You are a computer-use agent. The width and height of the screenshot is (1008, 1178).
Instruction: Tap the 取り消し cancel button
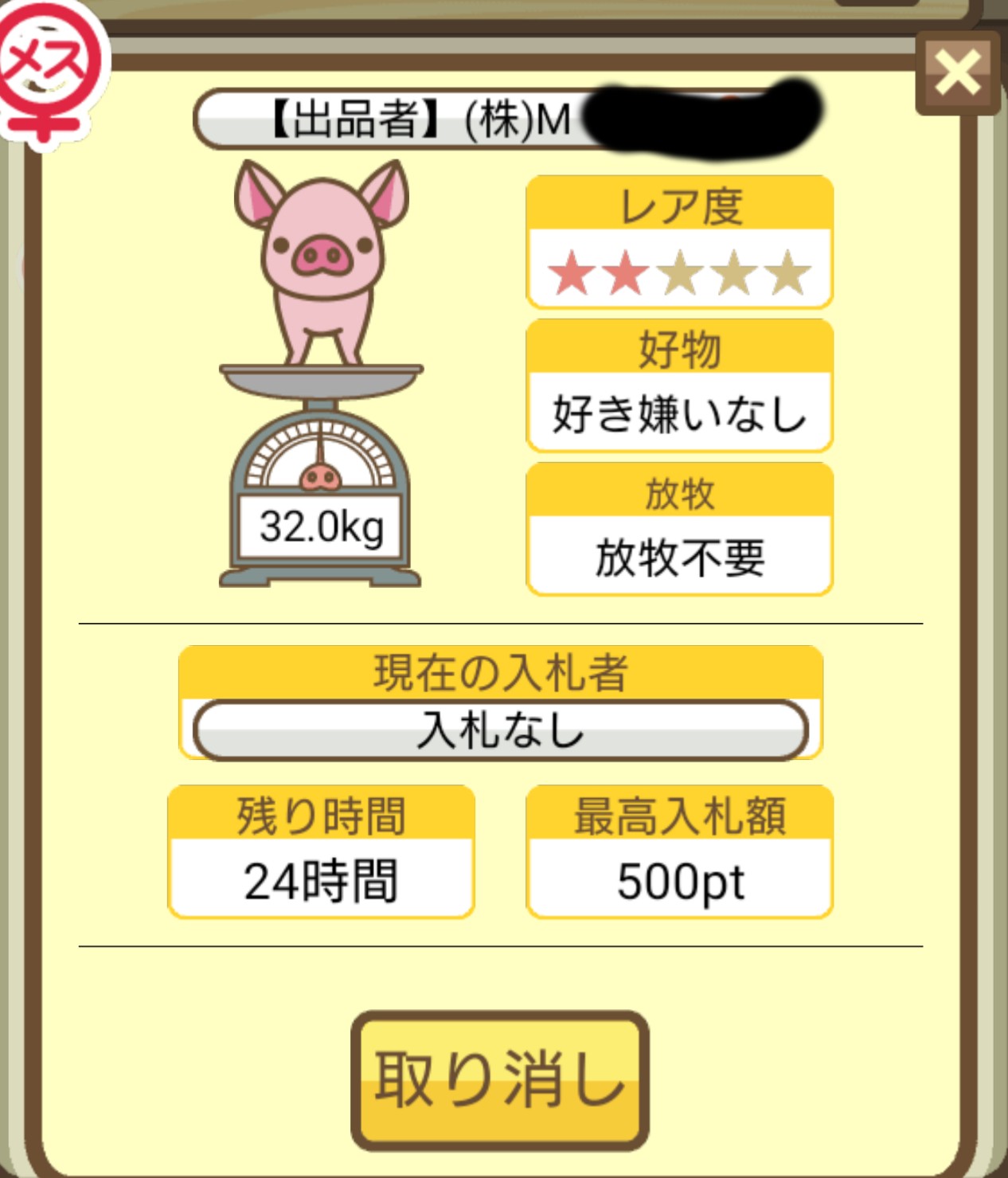pos(499,1079)
